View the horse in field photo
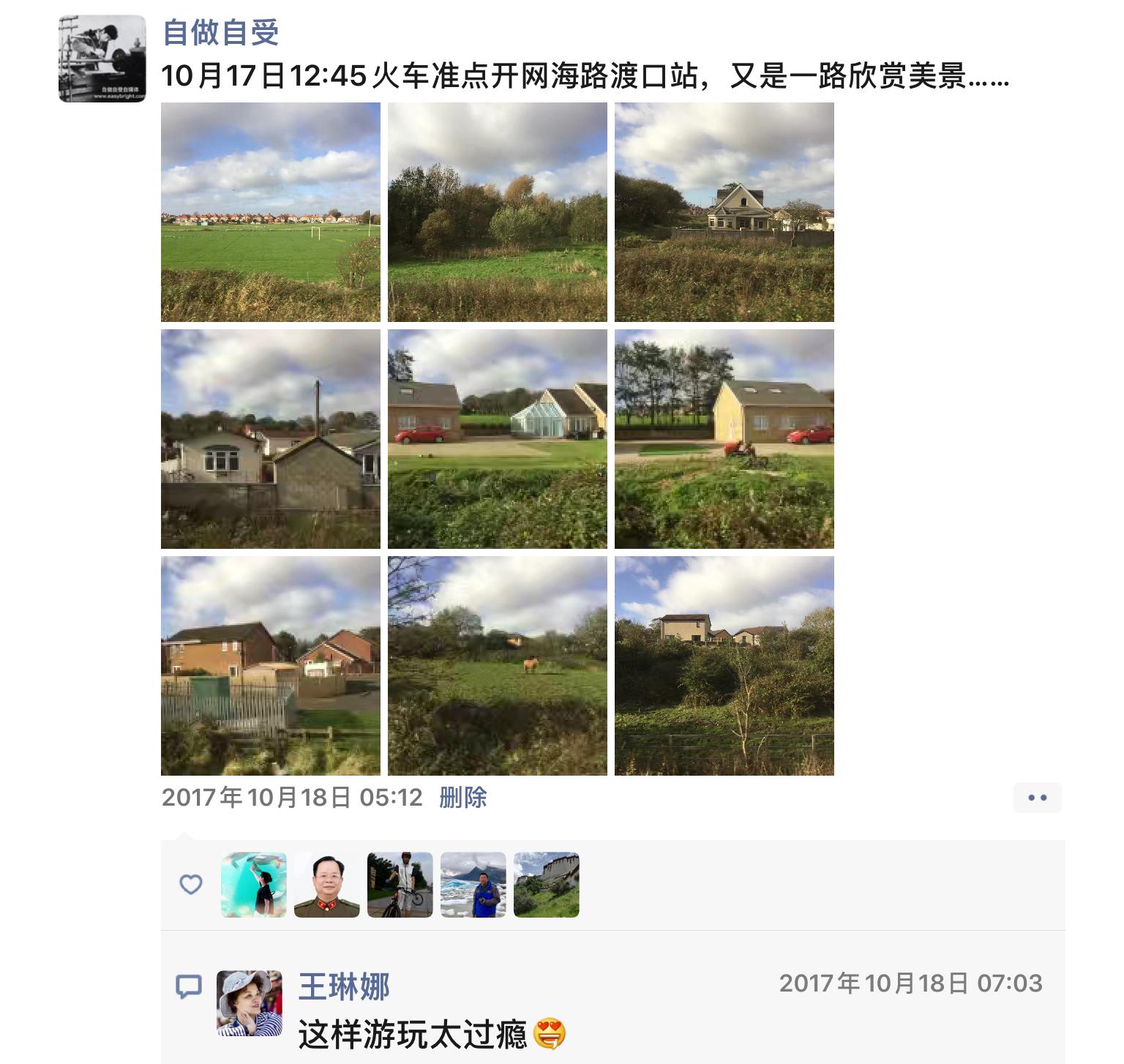This screenshot has width=1124, height=1064. (x=497, y=666)
